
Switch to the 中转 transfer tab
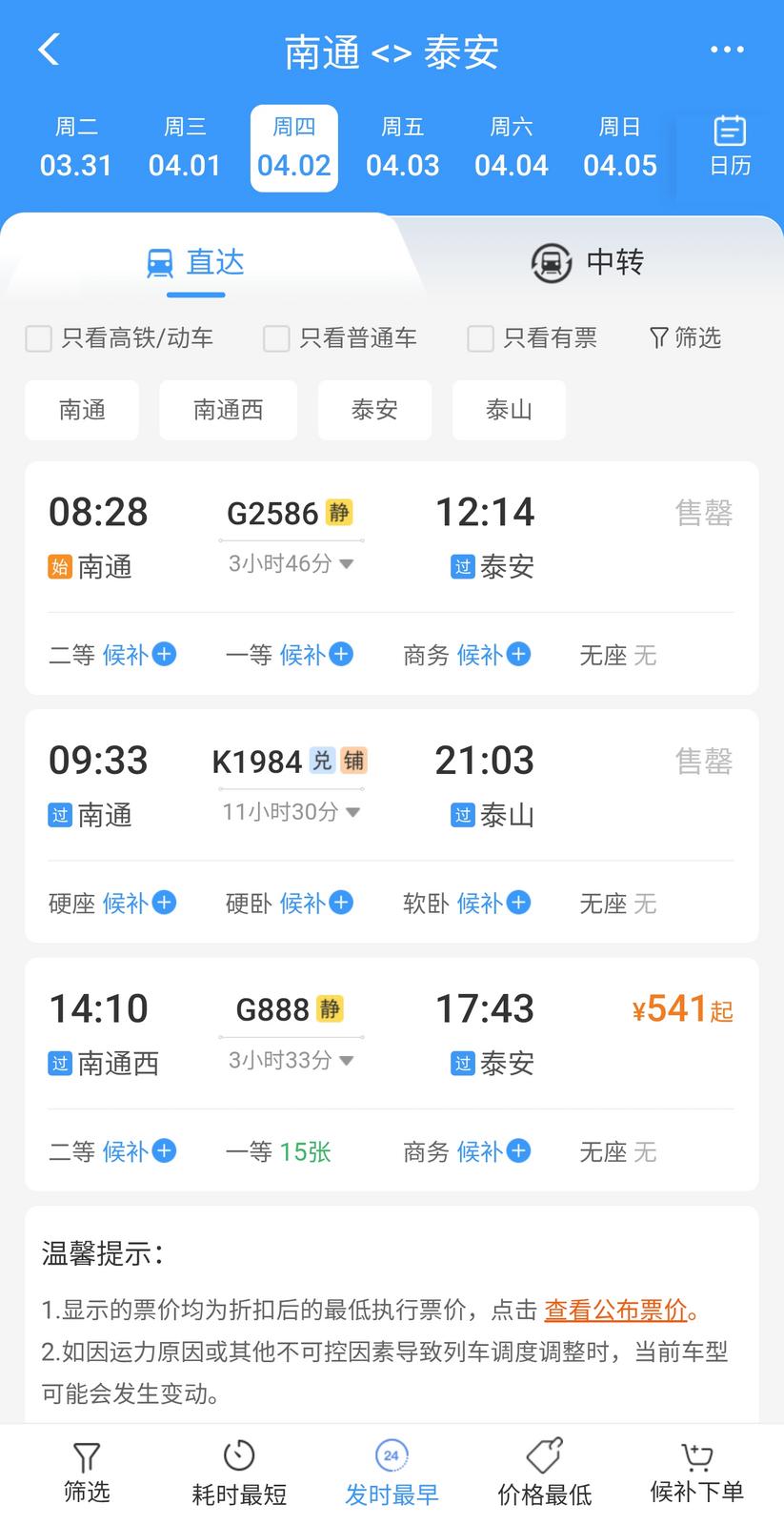(x=588, y=262)
